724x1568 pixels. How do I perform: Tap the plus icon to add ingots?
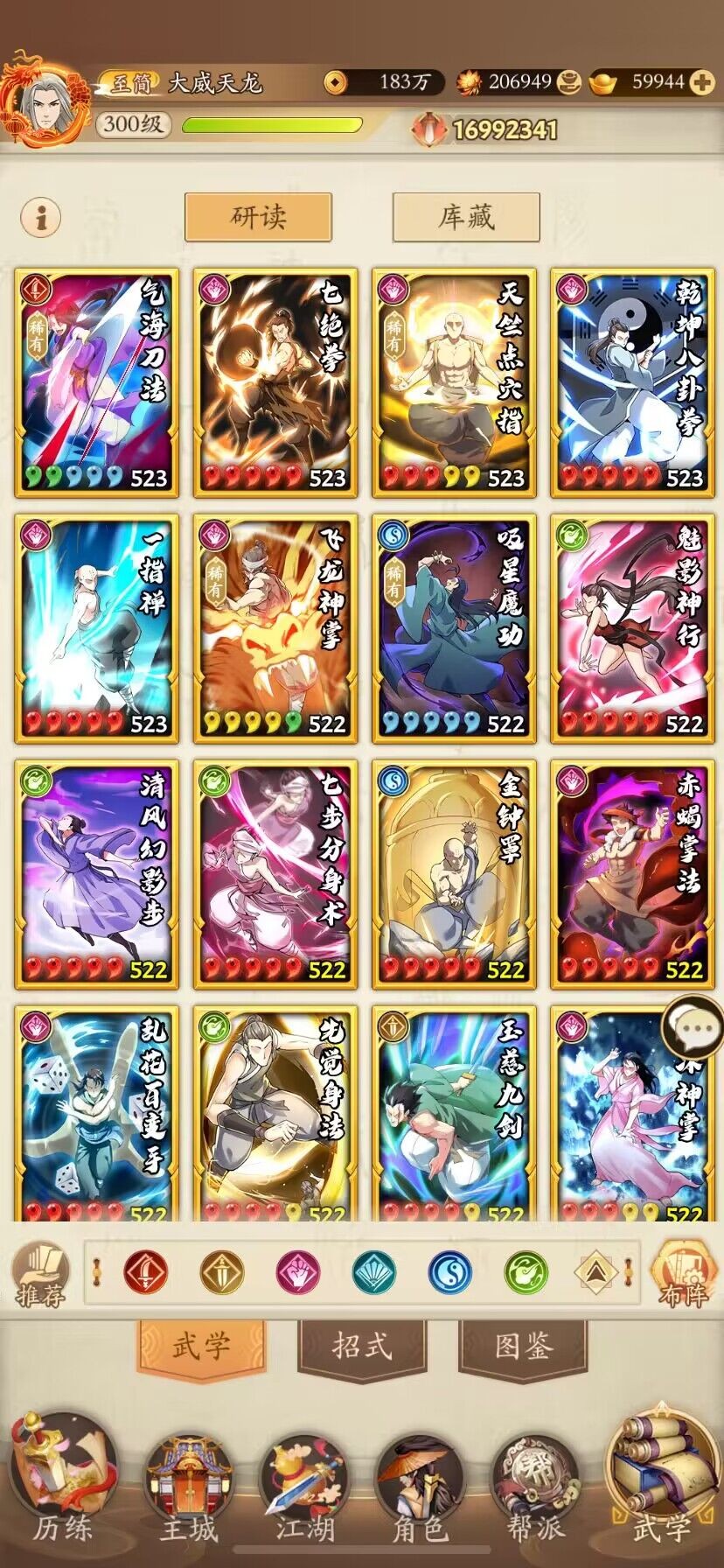pos(701,83)
